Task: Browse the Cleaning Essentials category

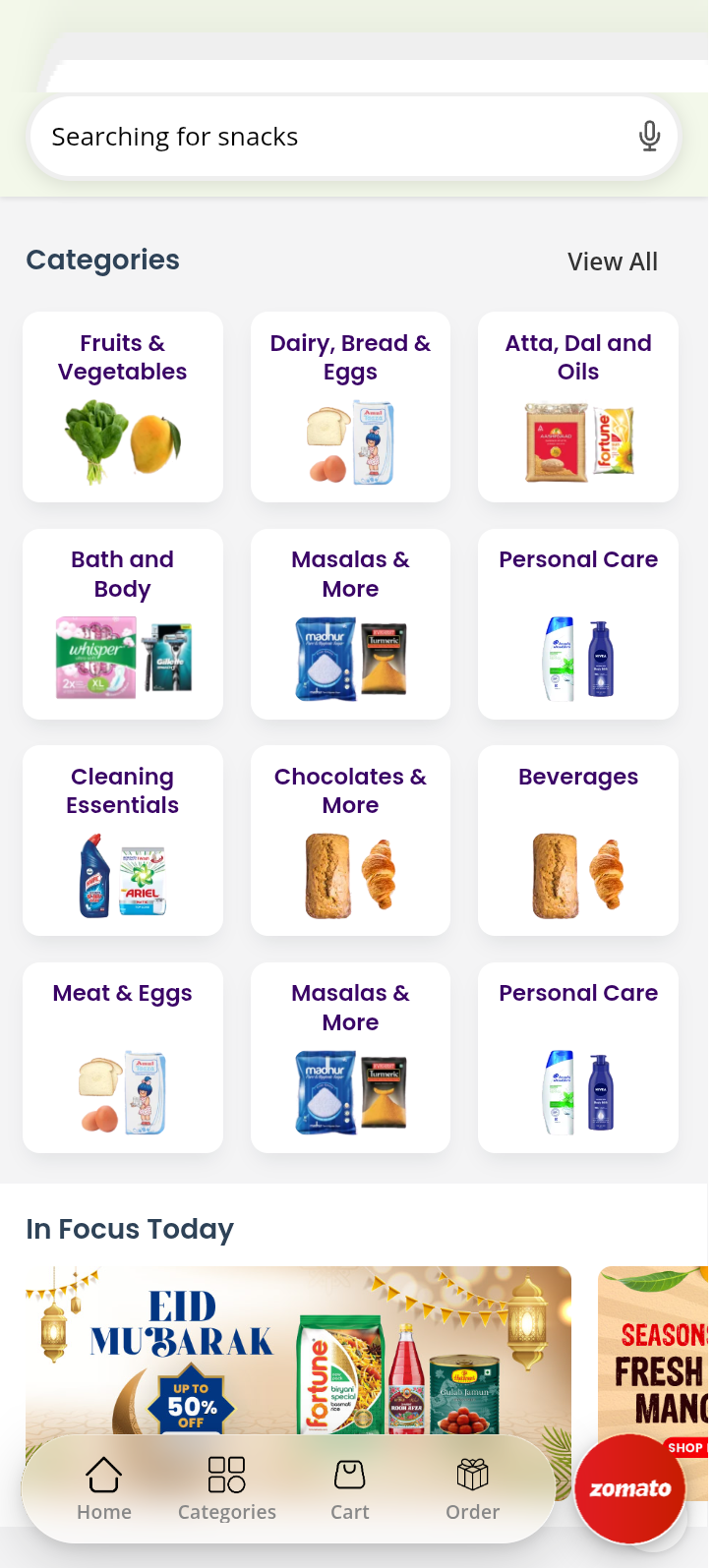Action: pyautogui.click(x=123, y=841)
